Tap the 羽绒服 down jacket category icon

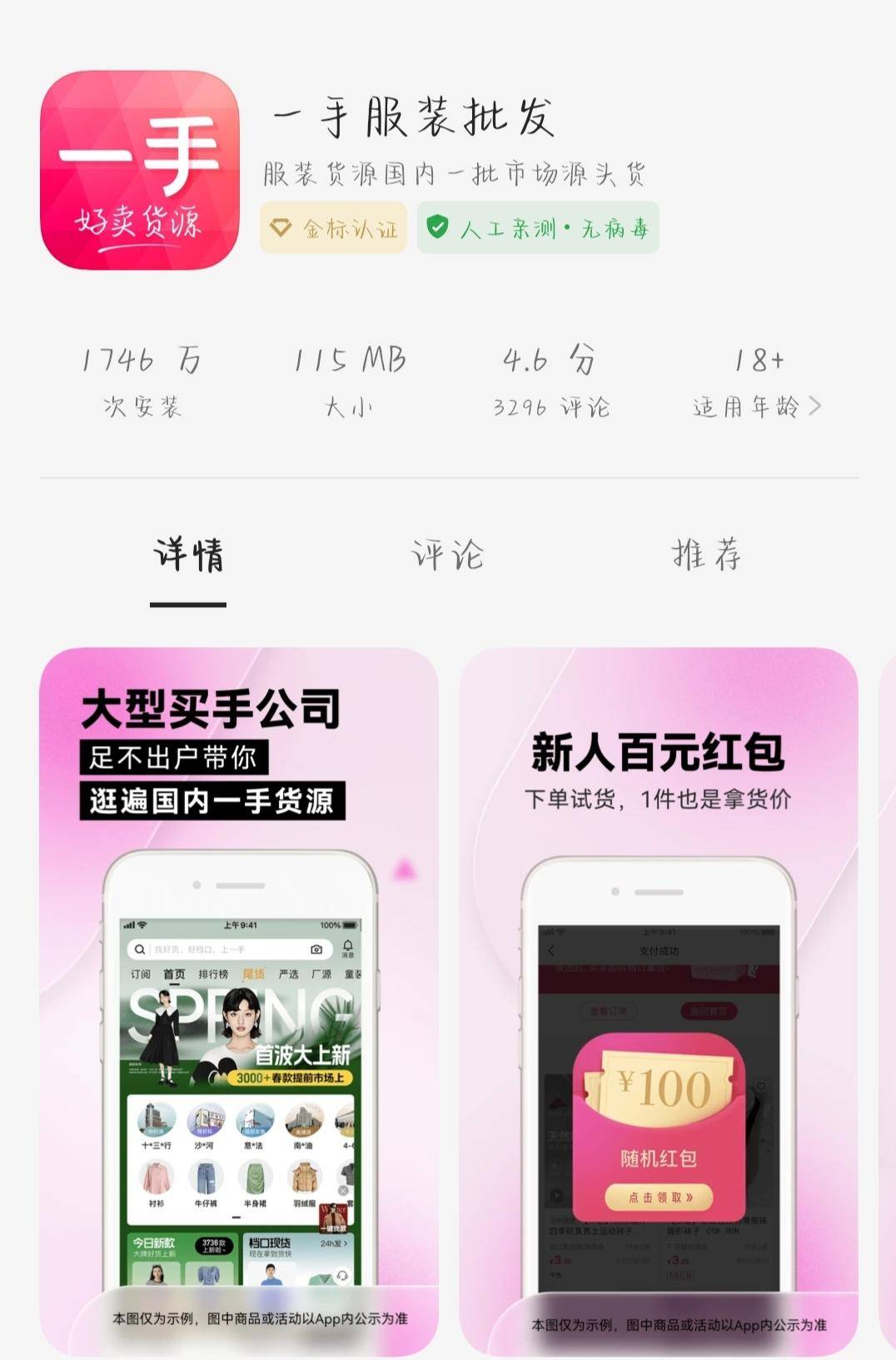pyautogui.click(x=304, y=1177)
